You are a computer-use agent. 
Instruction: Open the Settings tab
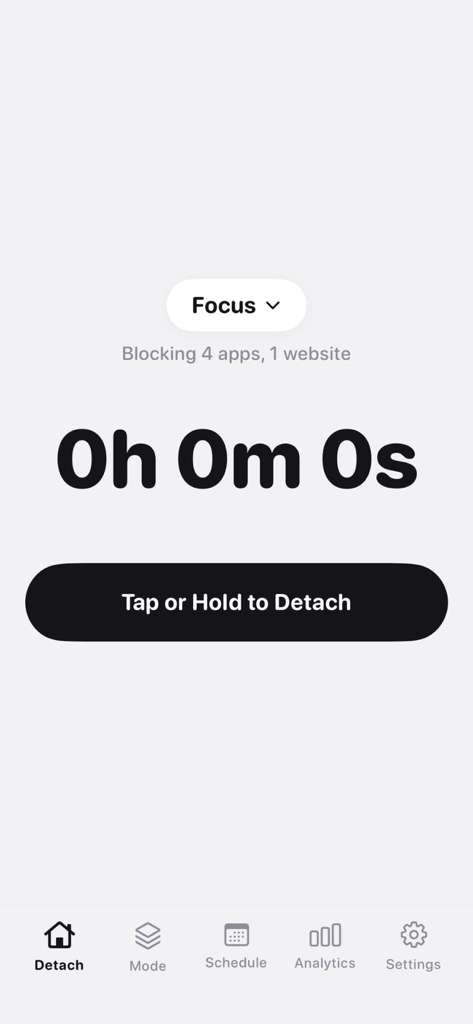[x=413, y=946]
